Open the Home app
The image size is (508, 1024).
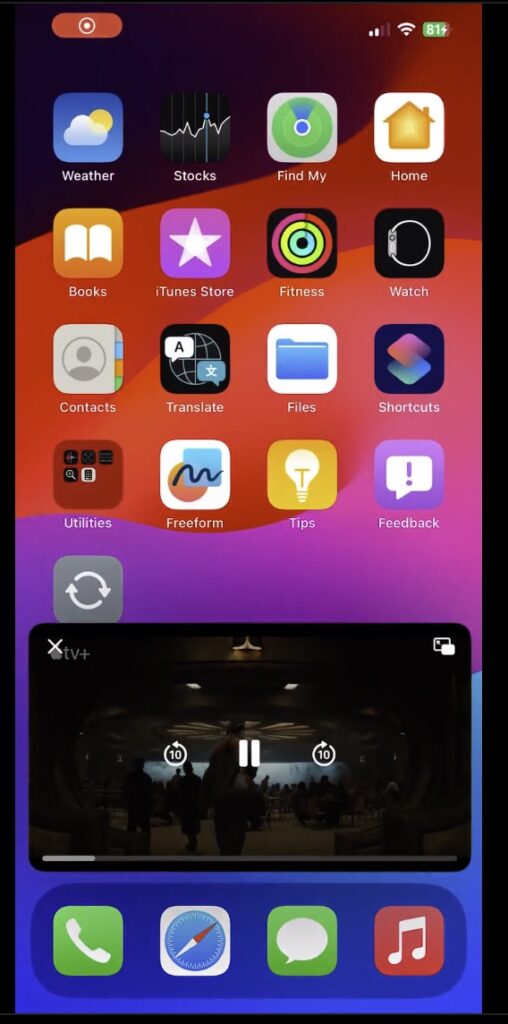click(x=409, y=127)
